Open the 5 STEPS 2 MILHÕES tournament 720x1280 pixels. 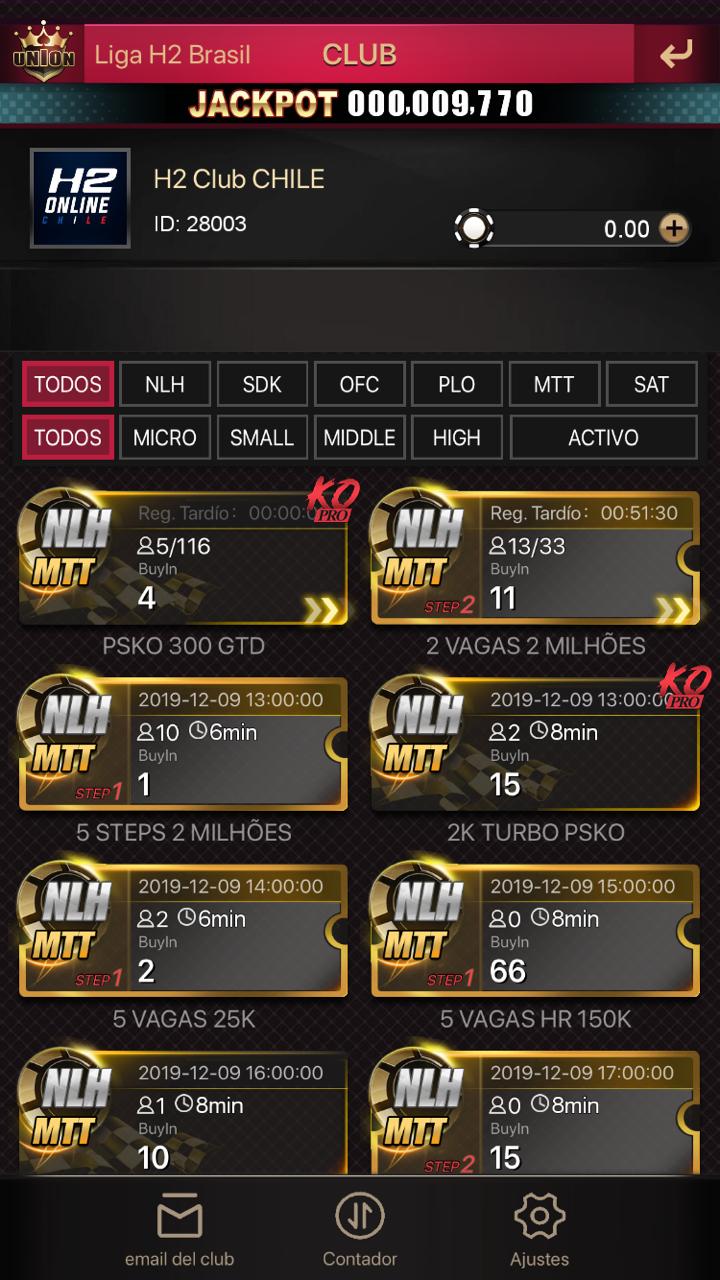pos(184,746)
